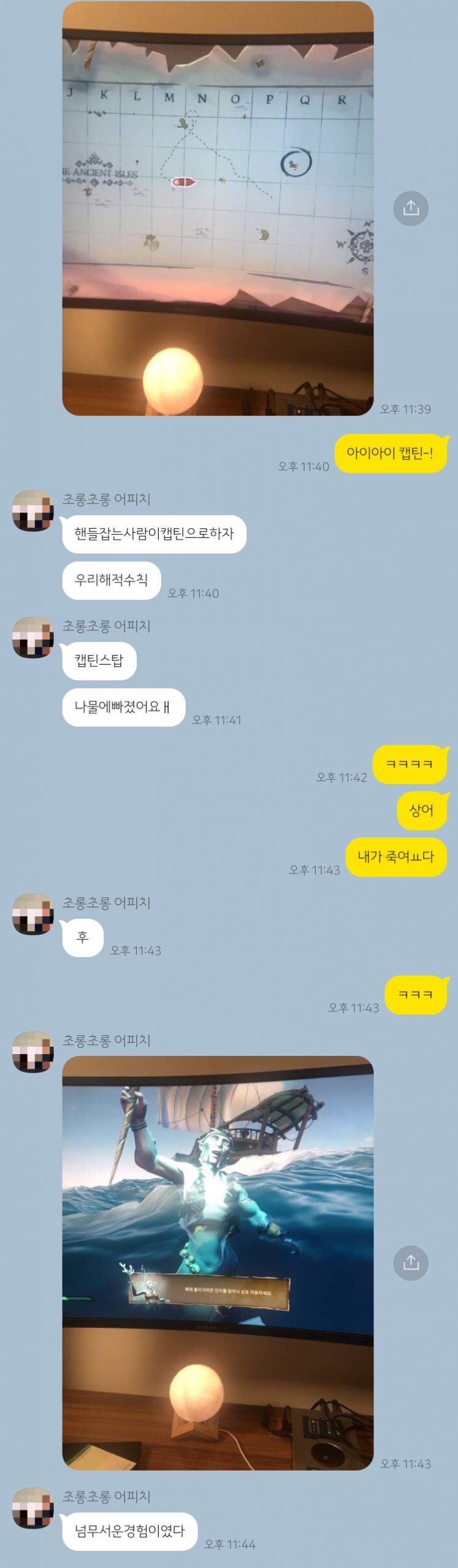458x1568 pixels.
Task: Open sender's profile picture beside 넘무서운경험이였다
Action: point(33,1507)
